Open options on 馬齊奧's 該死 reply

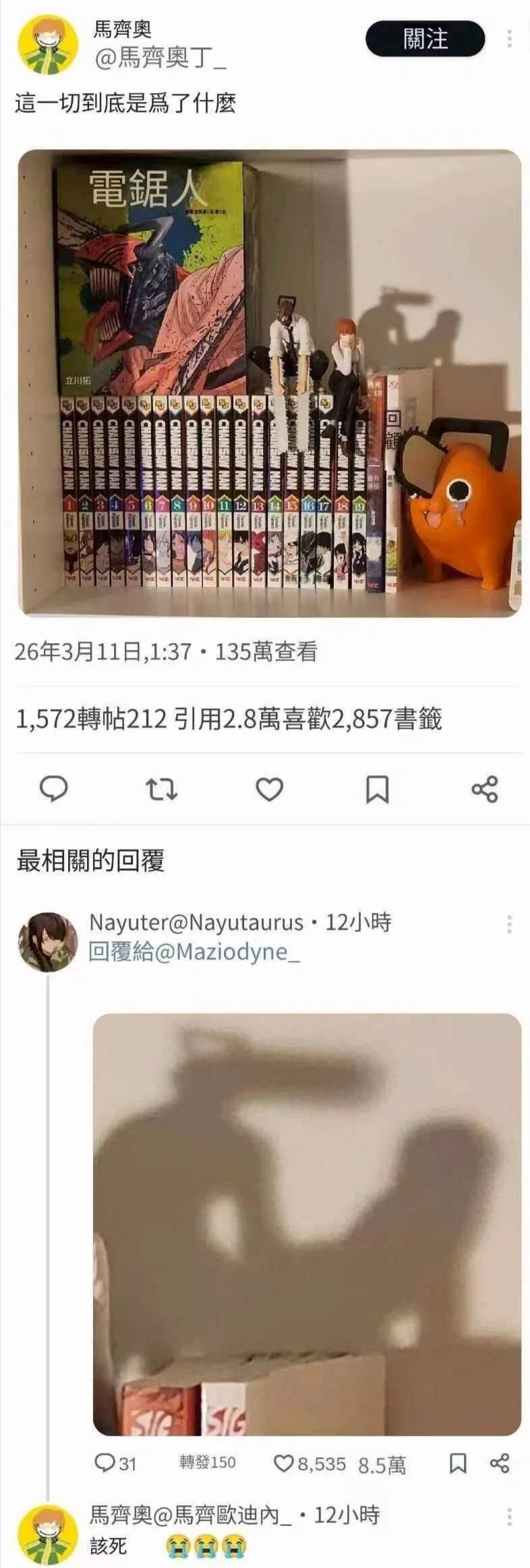pyautogui.click(x=509, y=1517)
